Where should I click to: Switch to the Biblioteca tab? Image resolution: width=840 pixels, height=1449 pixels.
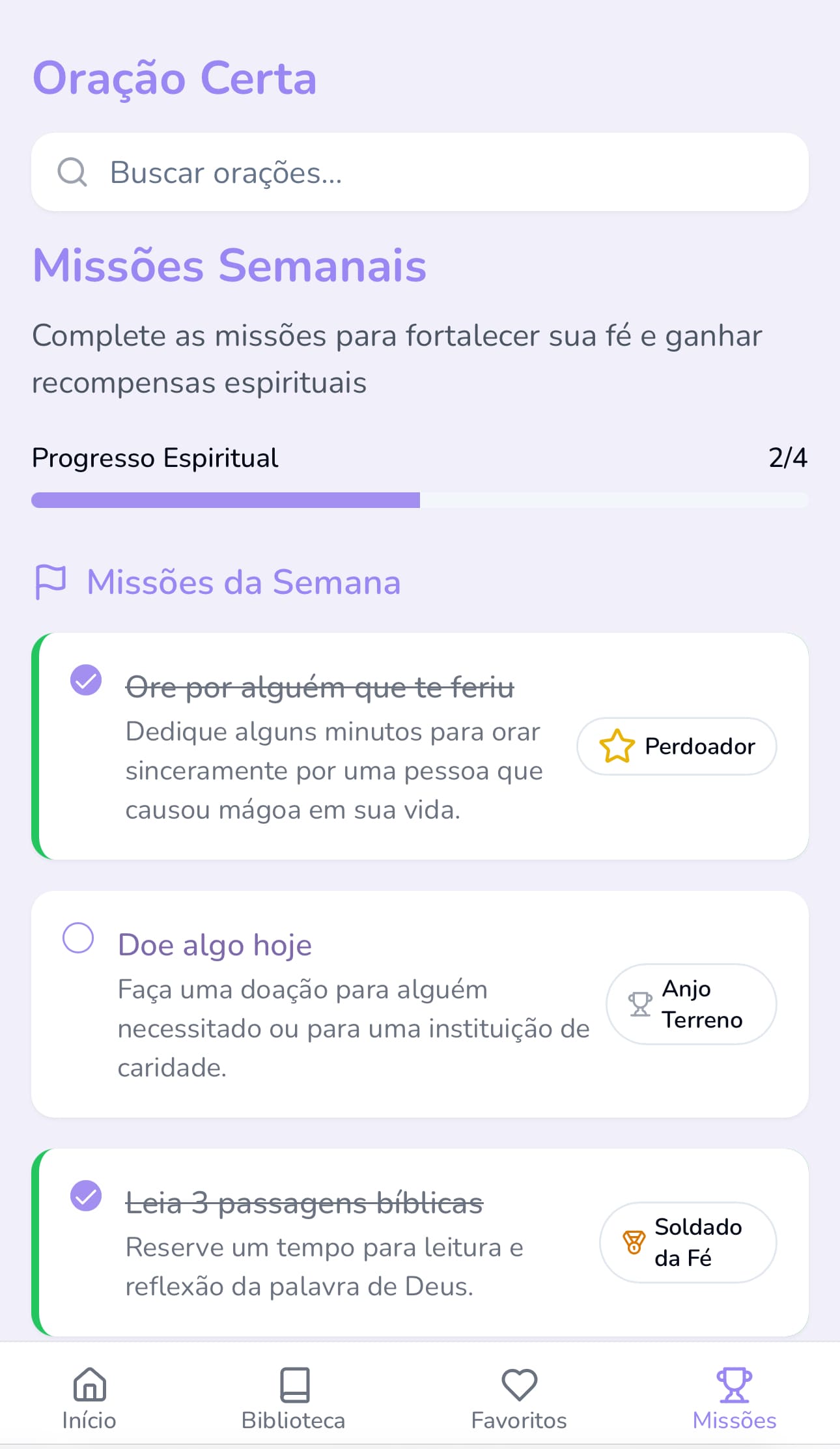point(294,1398)
